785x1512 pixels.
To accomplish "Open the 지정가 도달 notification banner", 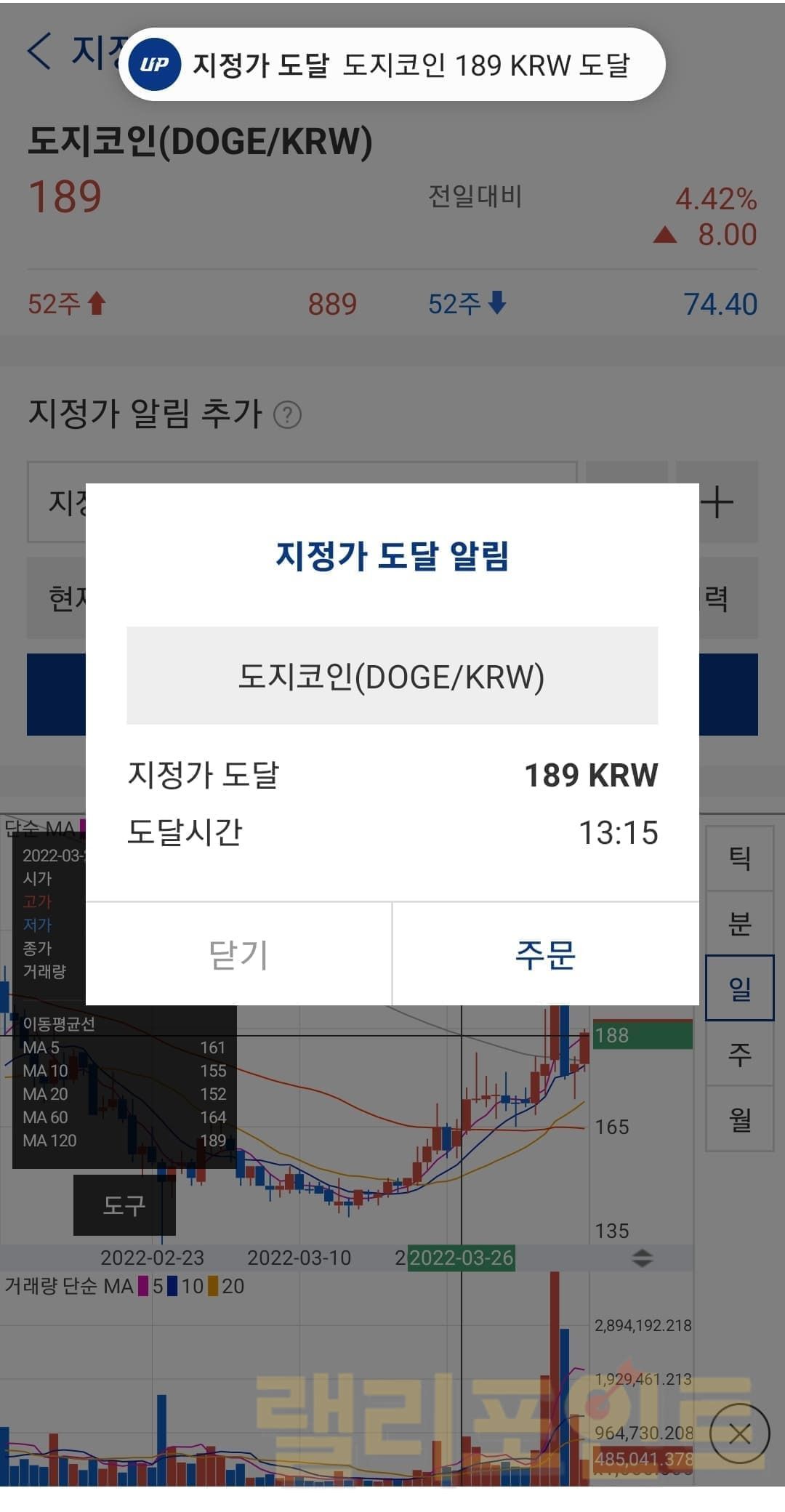I will coord(392,65).
